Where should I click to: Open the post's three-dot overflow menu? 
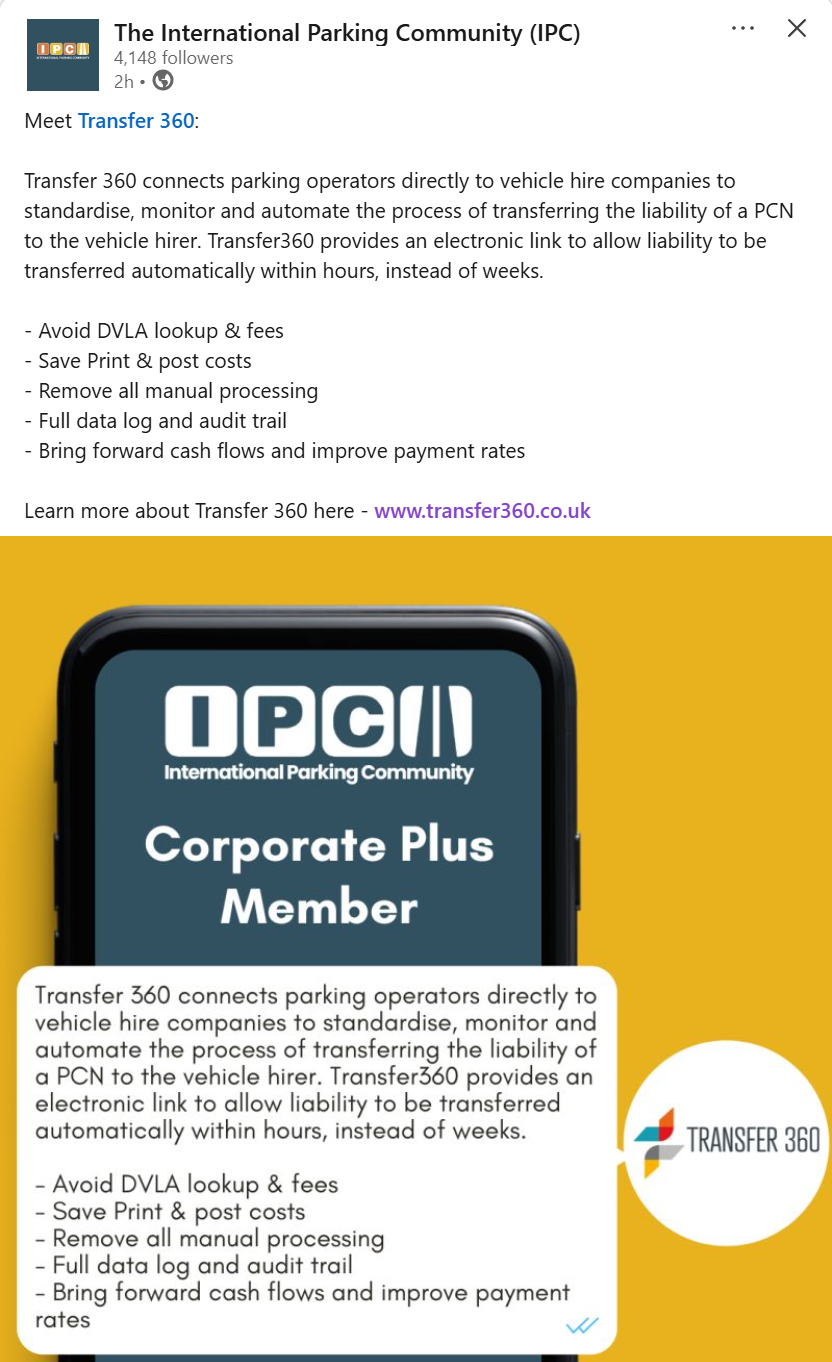coord(743,29)
